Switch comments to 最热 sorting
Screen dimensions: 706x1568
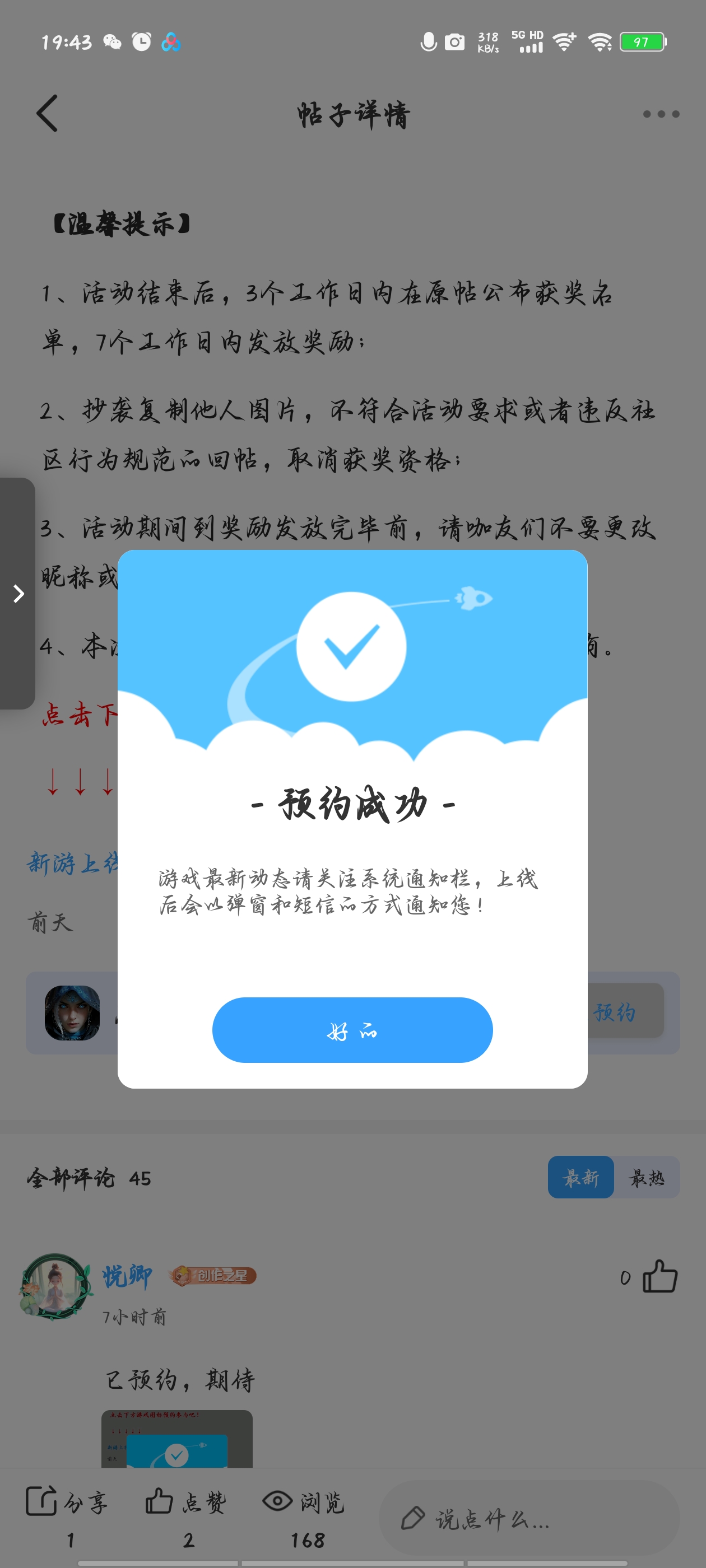coord(646,1177)
